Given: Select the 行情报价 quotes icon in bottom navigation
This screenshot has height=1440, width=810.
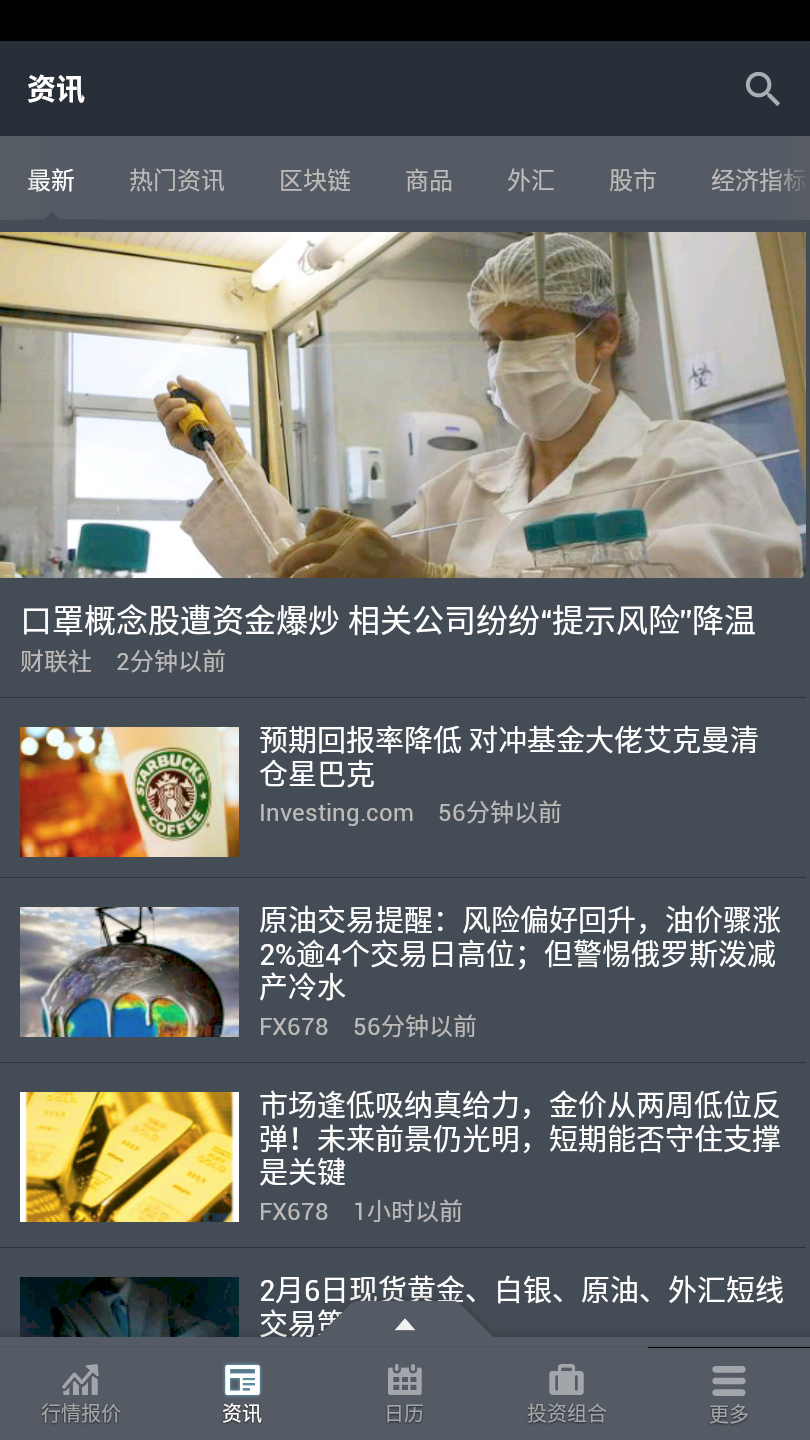Looking at the screenshot, I should click(80, 1392).
